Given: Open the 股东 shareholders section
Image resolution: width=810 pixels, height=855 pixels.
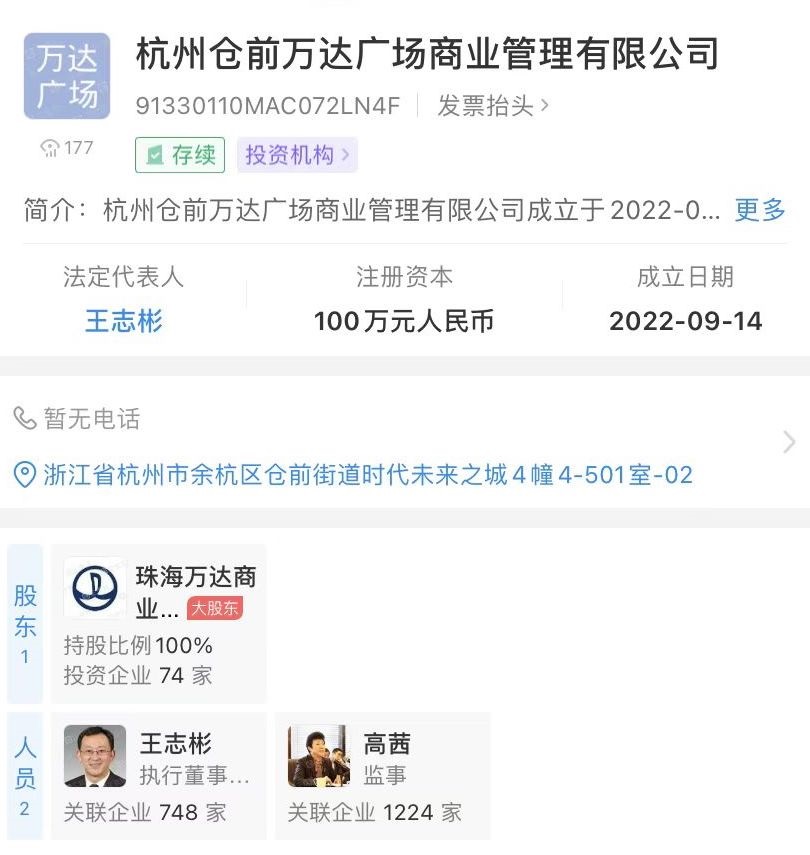Looking at the screenshot, I should pos(25,624).
